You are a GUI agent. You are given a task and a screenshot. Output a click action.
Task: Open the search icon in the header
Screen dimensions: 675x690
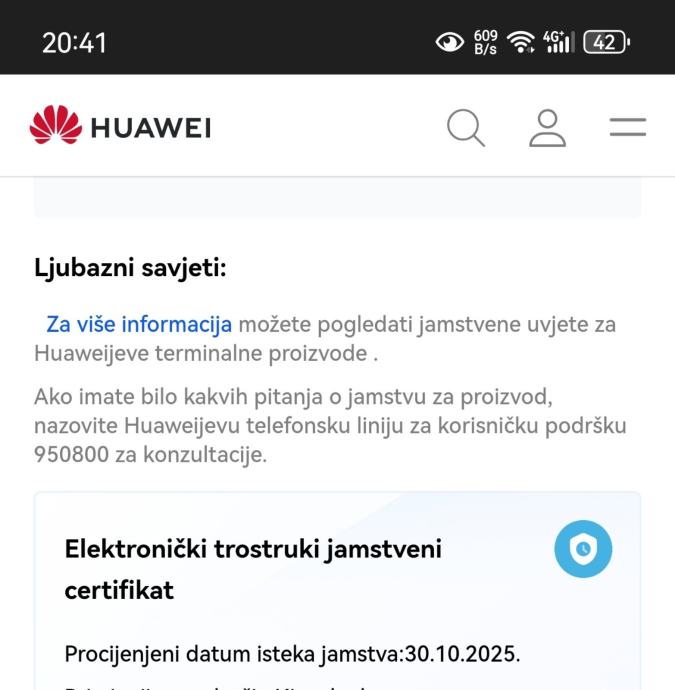pyautogui.click(x=465, y=128)
